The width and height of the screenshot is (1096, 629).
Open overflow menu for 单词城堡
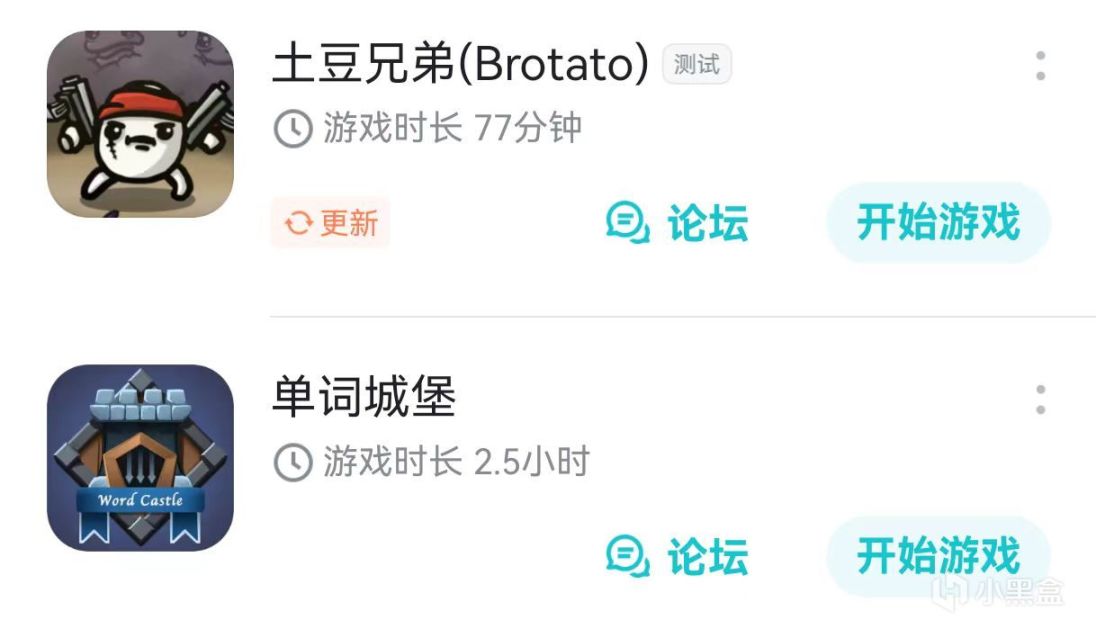pyautogui.click(x=1040, y=400)
